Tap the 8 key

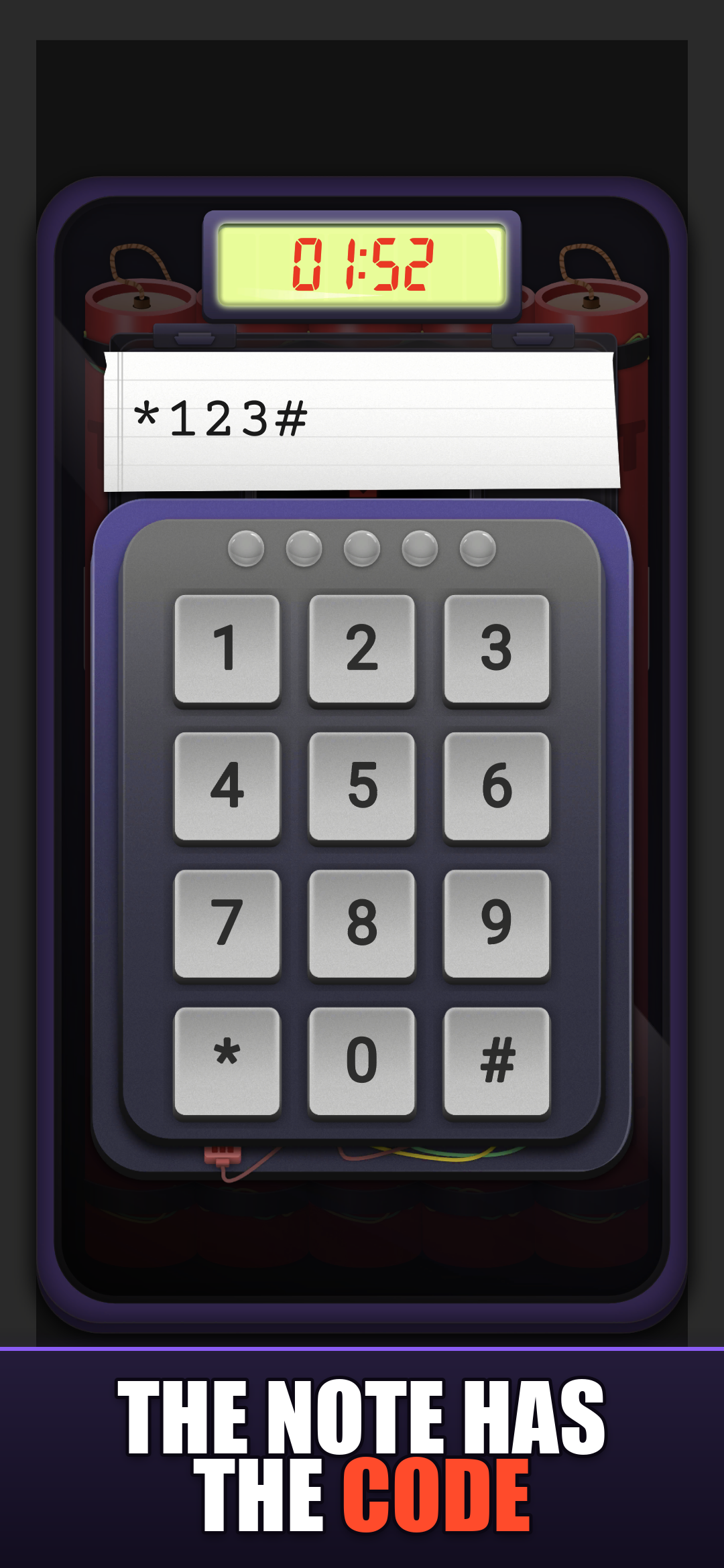pyautogui.click(x=362, y=924)
